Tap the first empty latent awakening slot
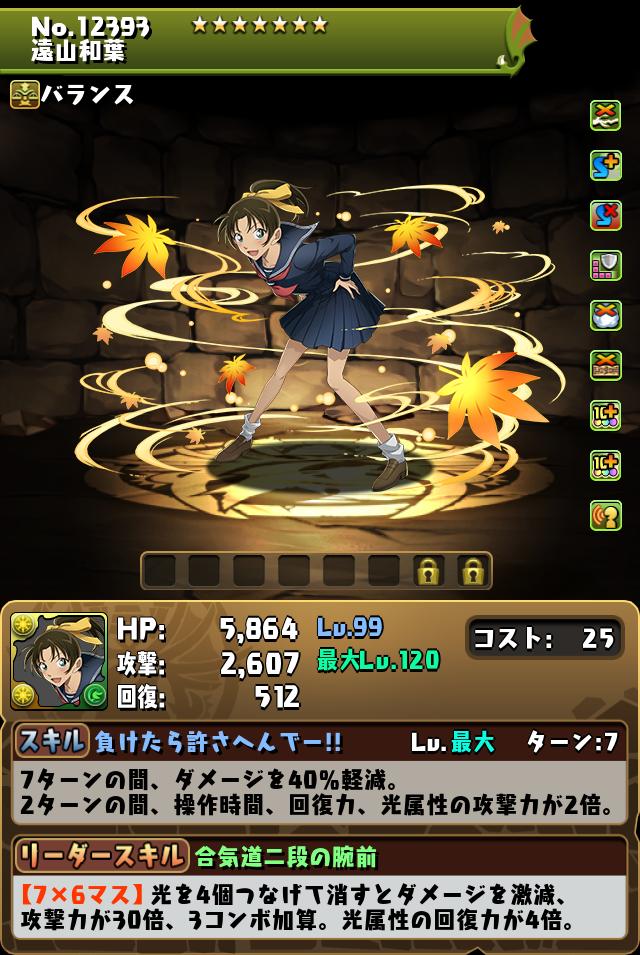The width and height of the screenshot is (640, 955). pyautogui.click(x=160, y=571)
